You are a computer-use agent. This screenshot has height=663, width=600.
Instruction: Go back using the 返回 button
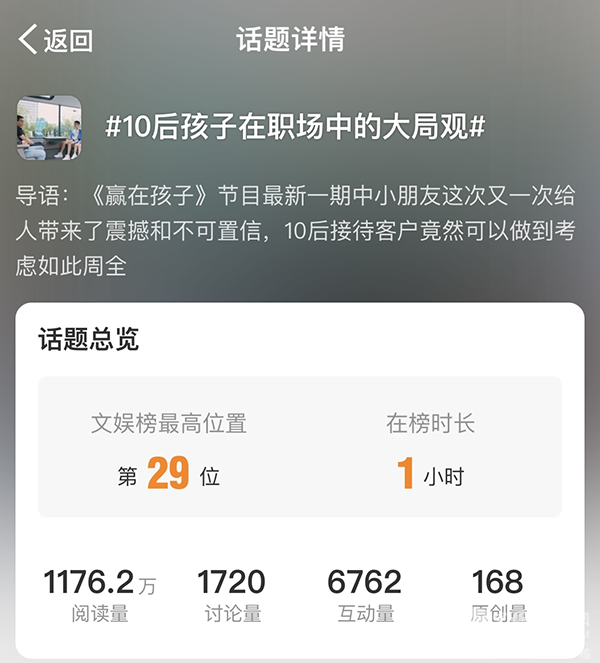tap(56, 40)
